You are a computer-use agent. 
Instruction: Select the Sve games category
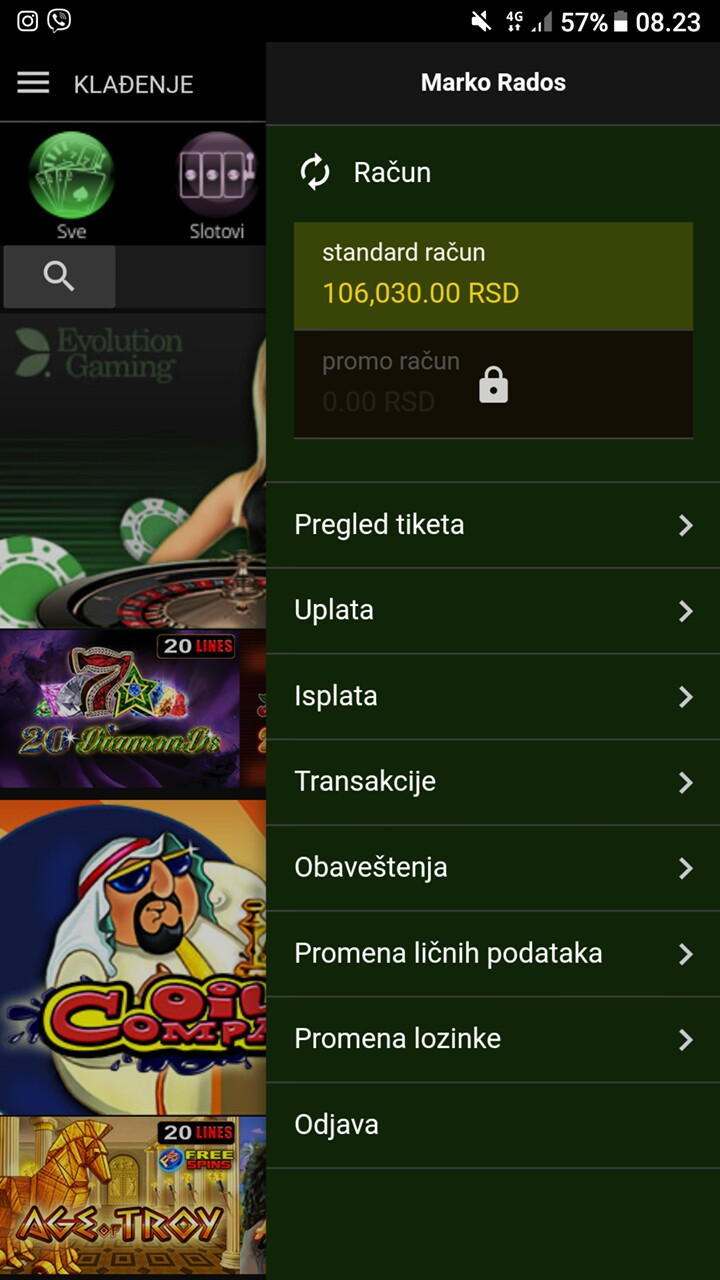coord(71,185)
